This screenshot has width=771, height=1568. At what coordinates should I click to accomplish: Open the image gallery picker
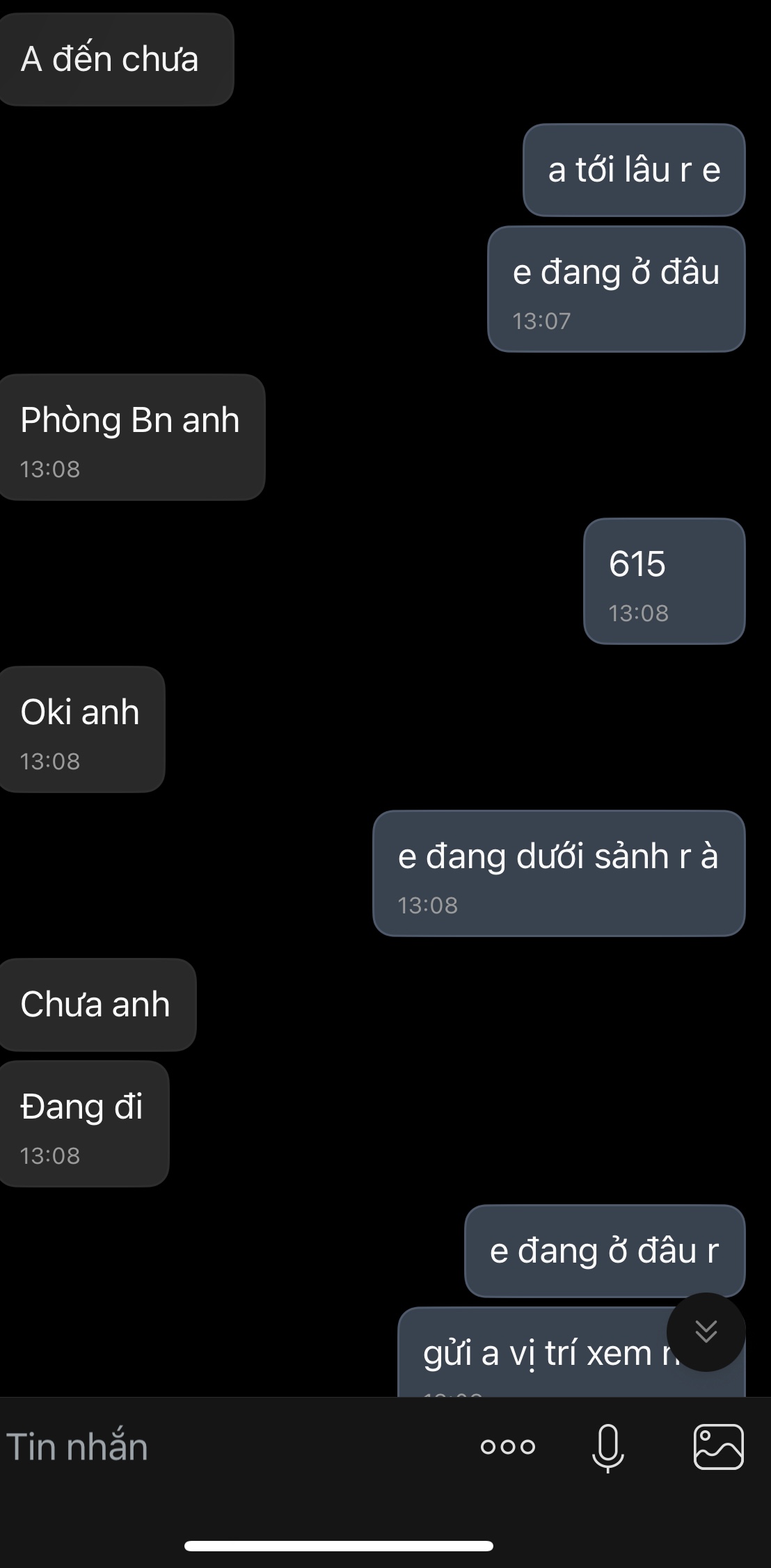click(x=718, y=1447)
